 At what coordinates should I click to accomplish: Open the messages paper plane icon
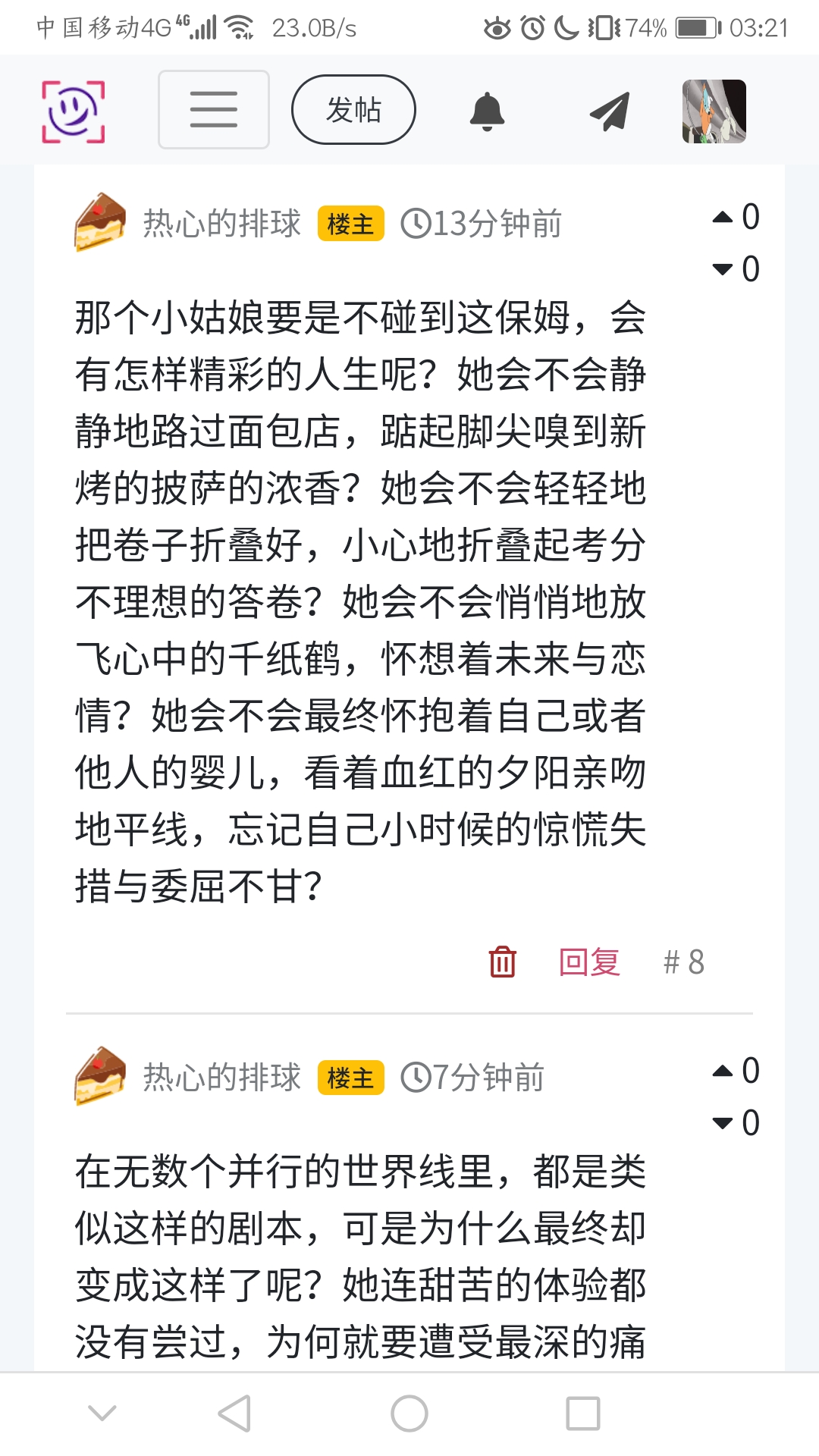(x=610, y=111)
